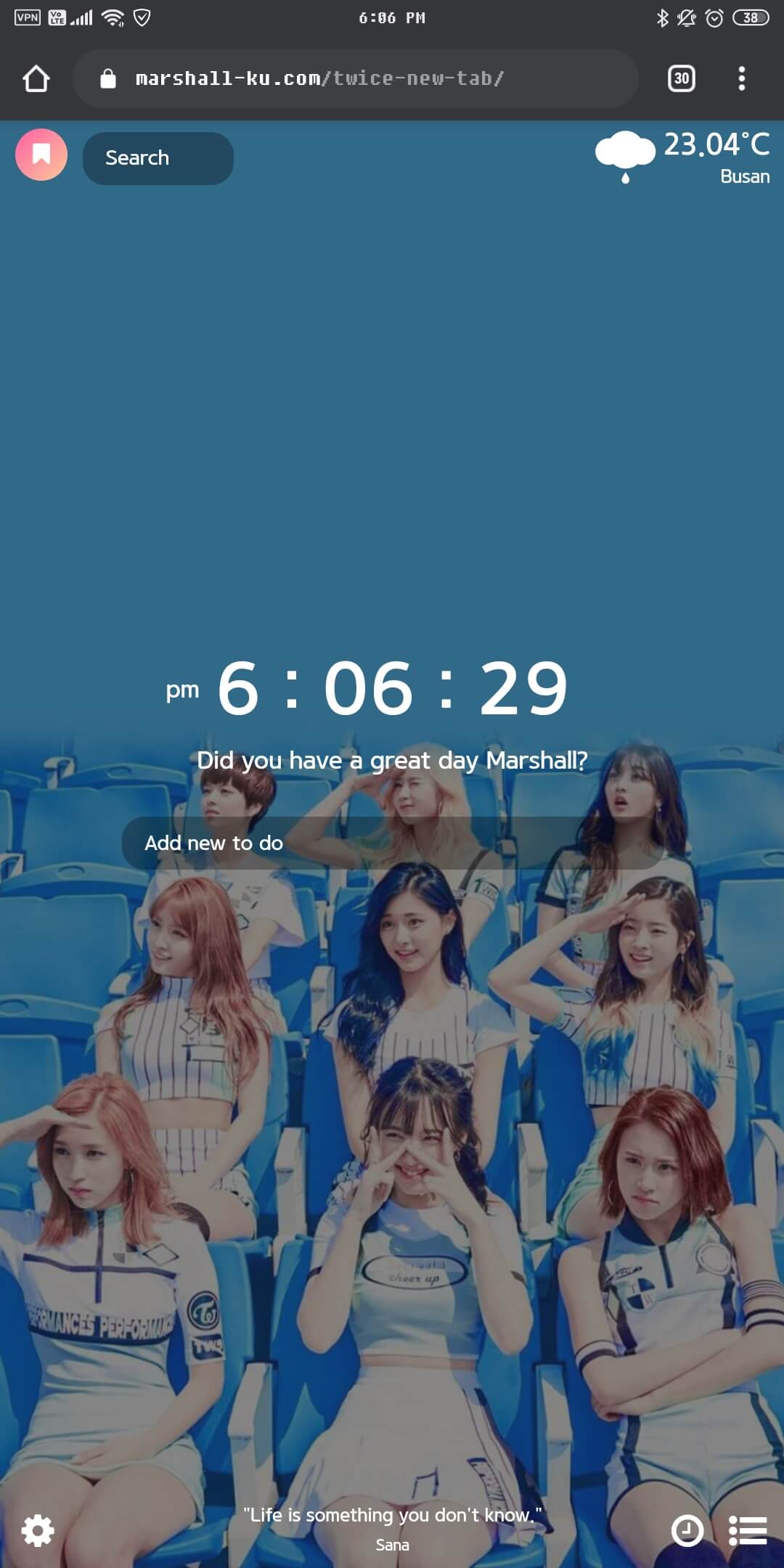Screen dimensions: 784x1568
Task: Tap the clock icon
Action: [x=687, y=1530]
